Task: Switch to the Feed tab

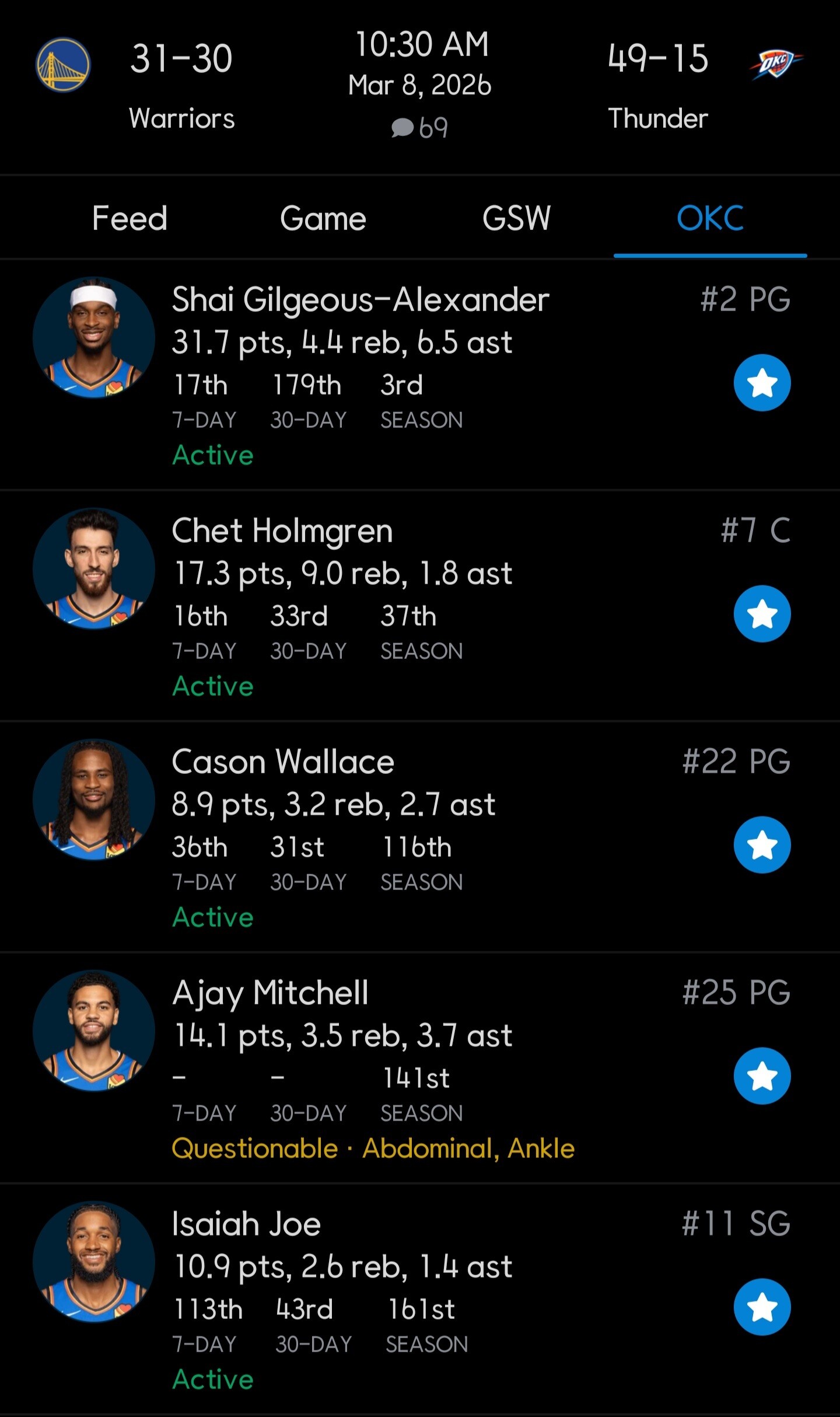Action: tap(129, 218)
